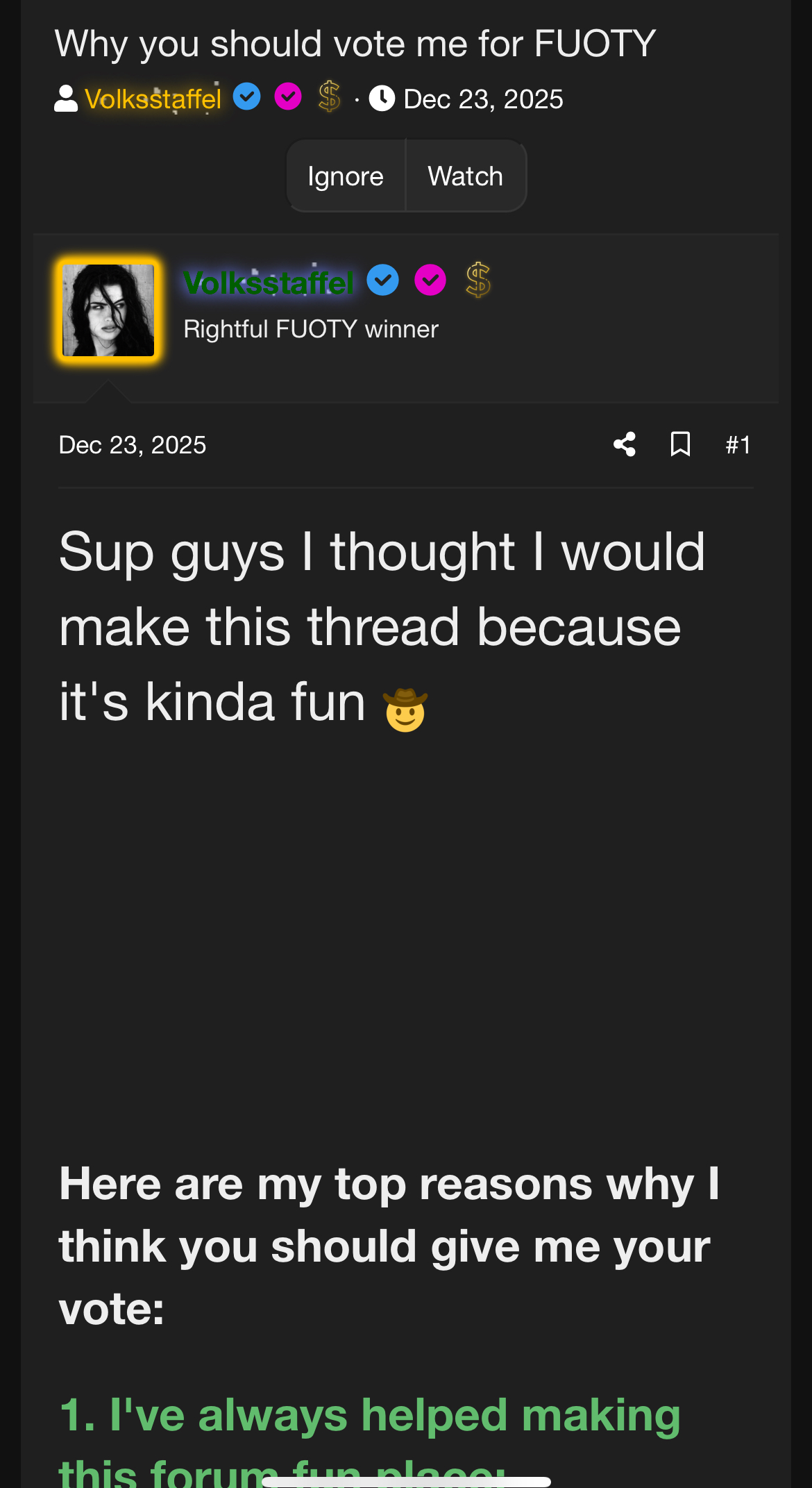Share post #1
Screen dimensions: 812x1488
[625, 444]
